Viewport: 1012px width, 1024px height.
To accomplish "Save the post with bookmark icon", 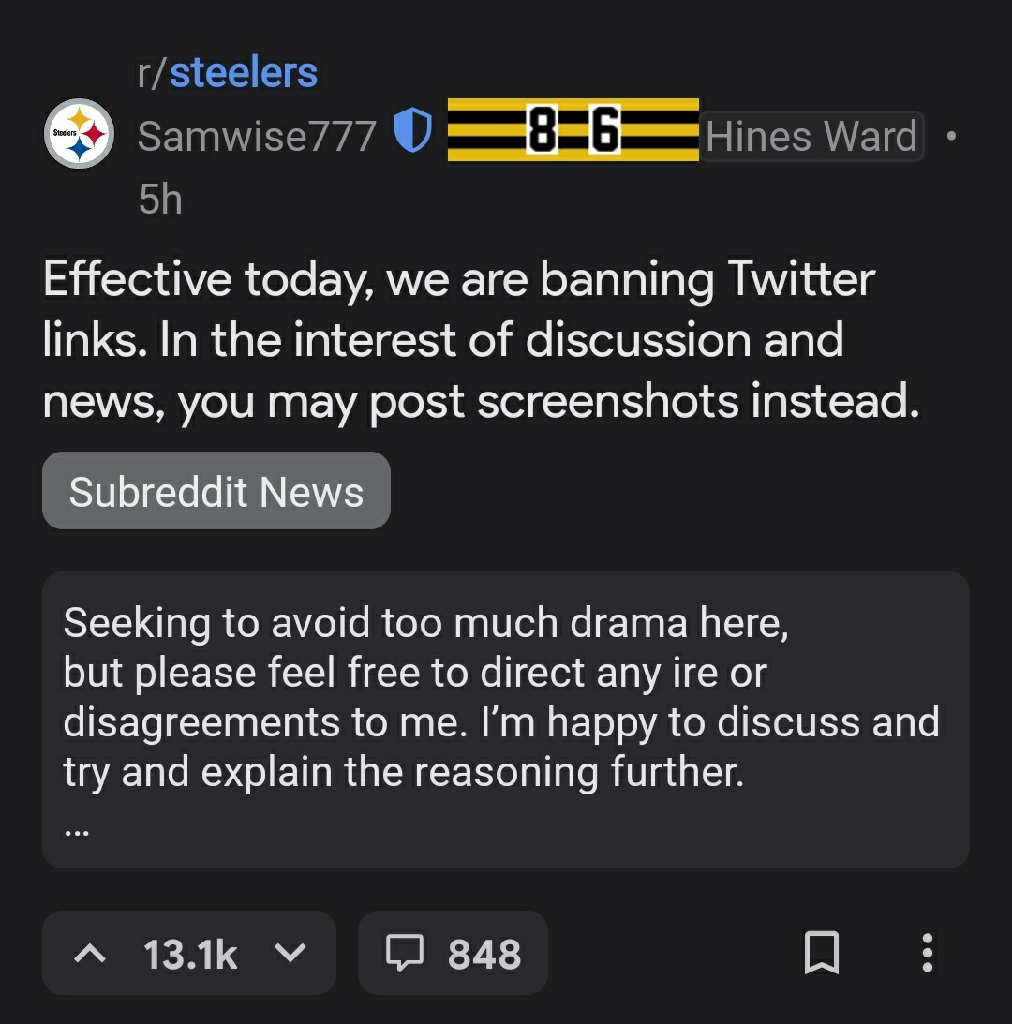I will 821,953.
